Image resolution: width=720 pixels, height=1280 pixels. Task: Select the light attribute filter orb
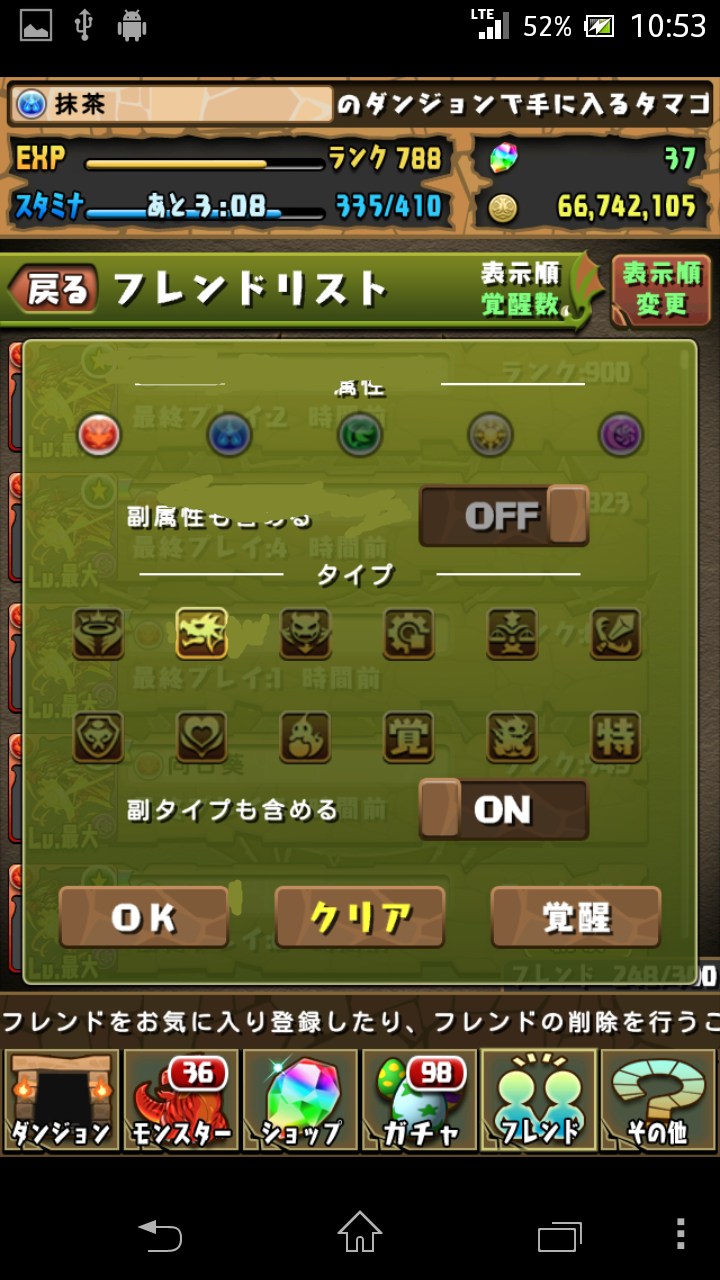[x=490, y=435]
